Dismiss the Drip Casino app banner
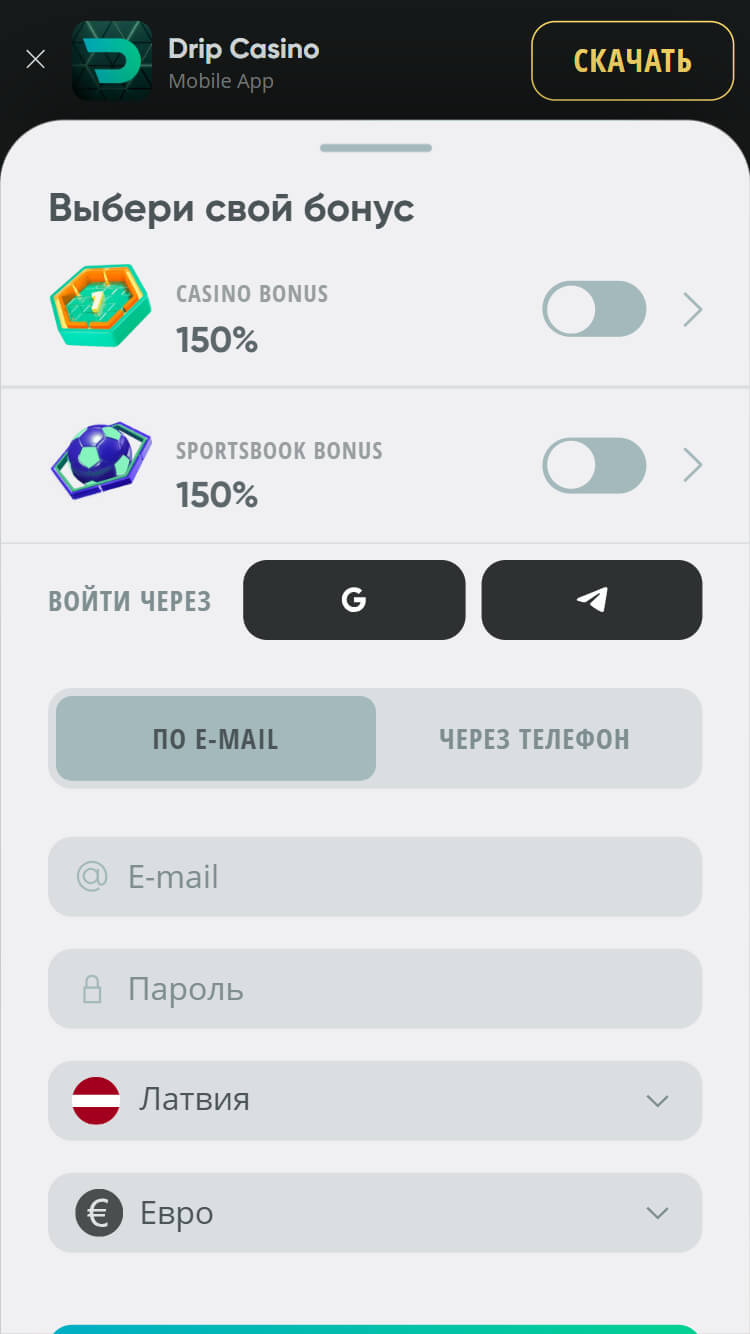This screenshot has height=1334, width=750. coord(35,60)
